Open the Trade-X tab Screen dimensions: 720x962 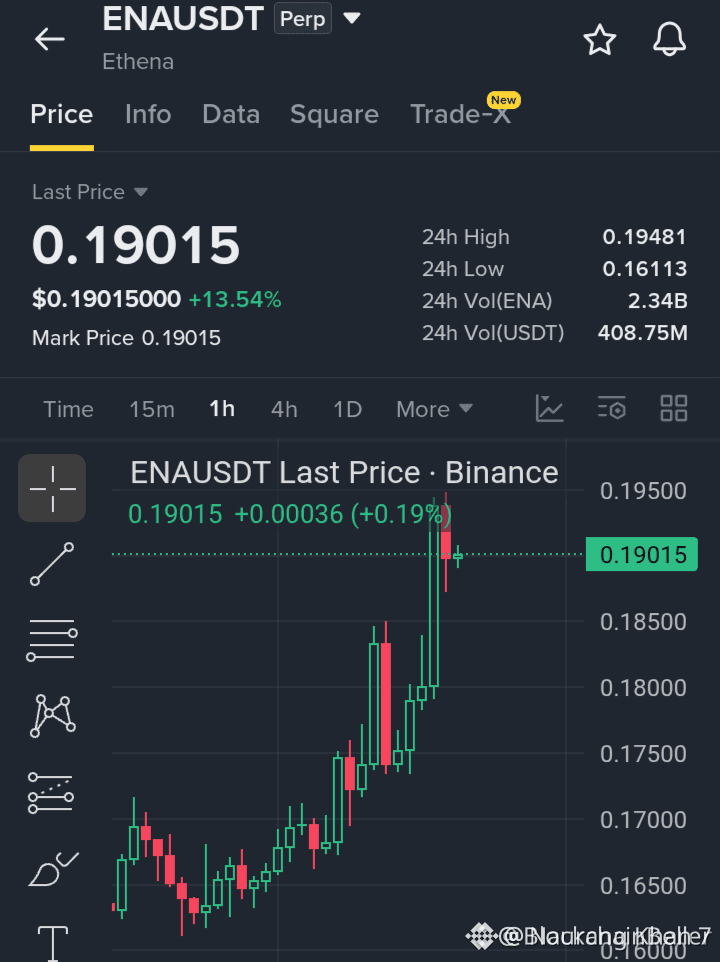(x=461, y=115)
